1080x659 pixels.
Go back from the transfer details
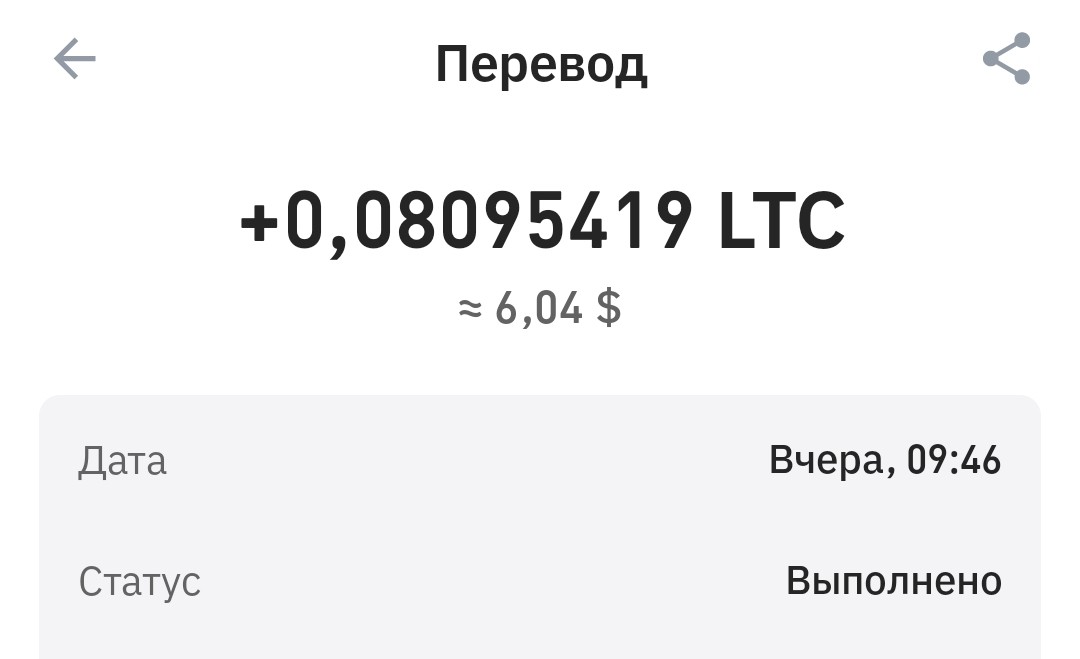click(x=74, y=59)
